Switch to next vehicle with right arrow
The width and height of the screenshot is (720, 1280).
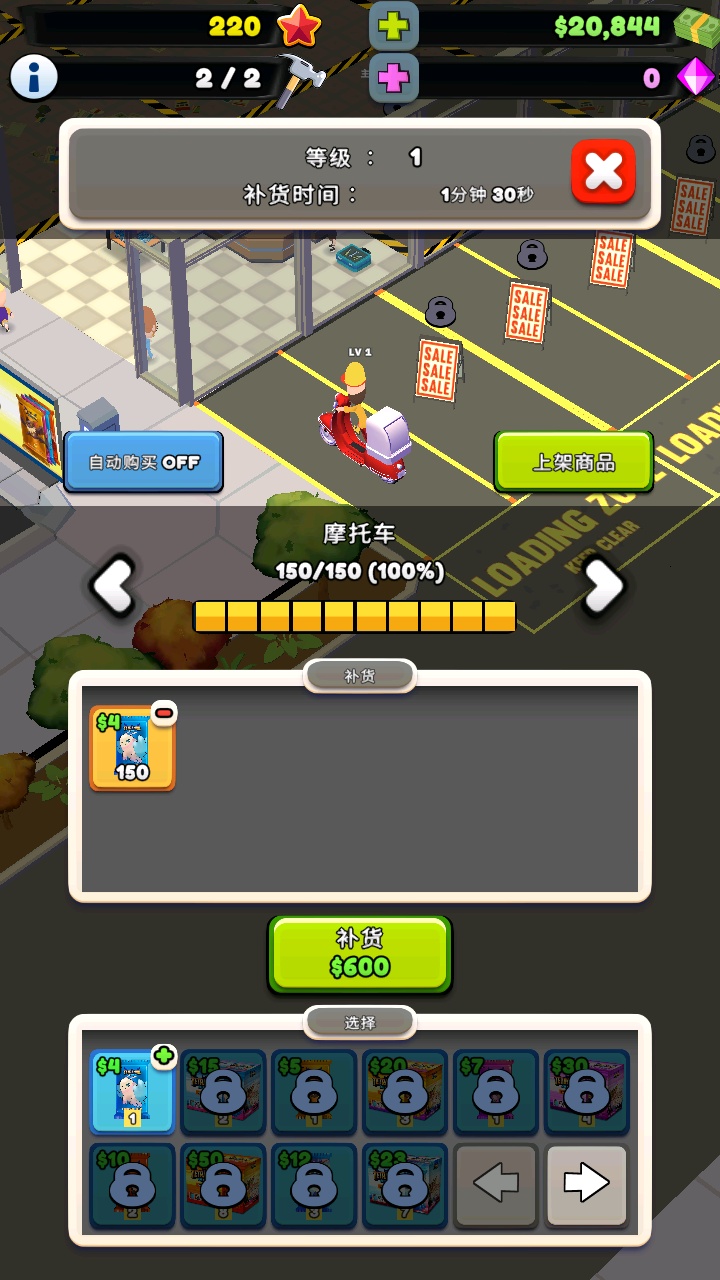click(x=605, y=587)
